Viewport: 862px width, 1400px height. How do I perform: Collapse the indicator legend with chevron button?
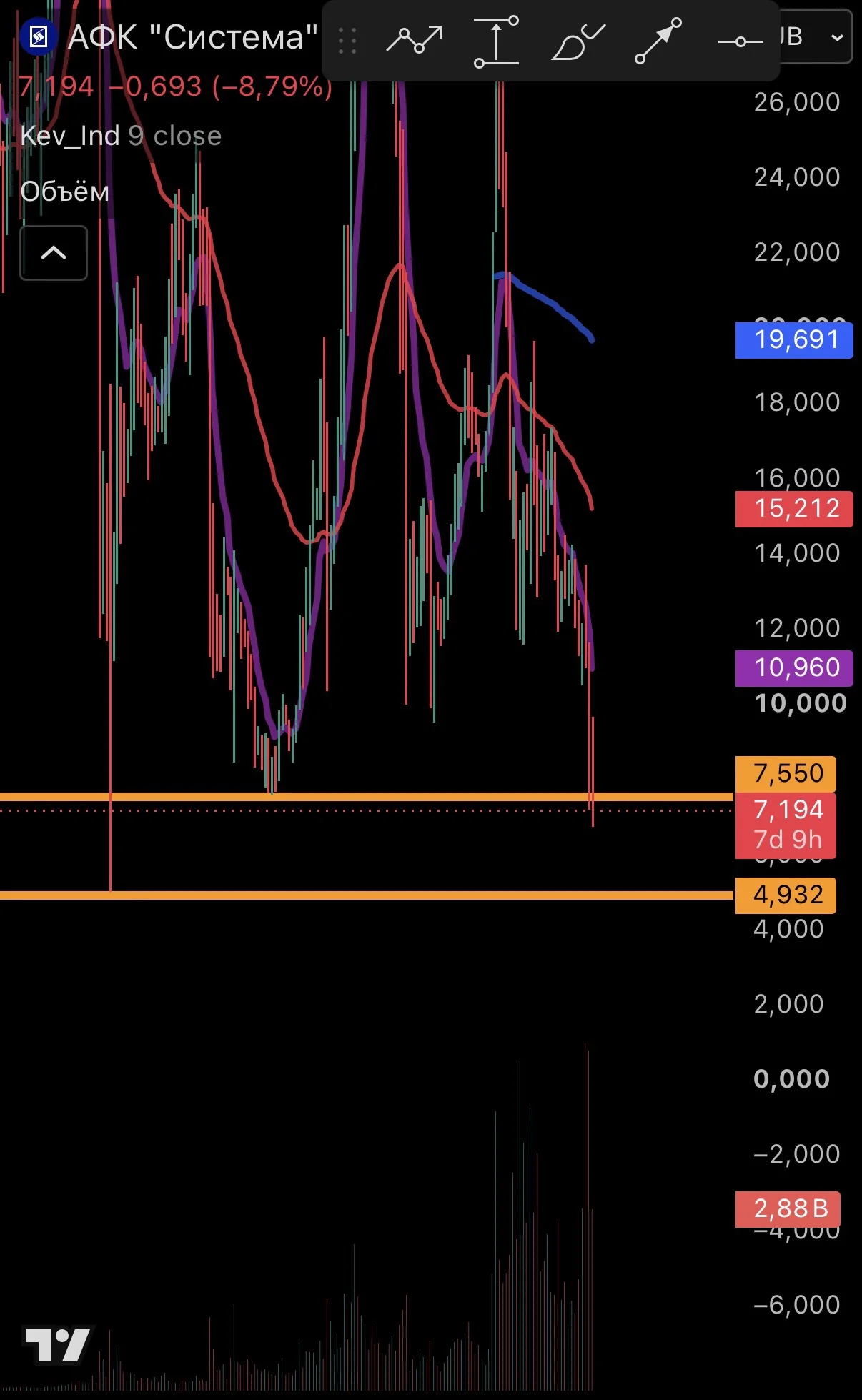pyautogui.click(x=54, y=253)
